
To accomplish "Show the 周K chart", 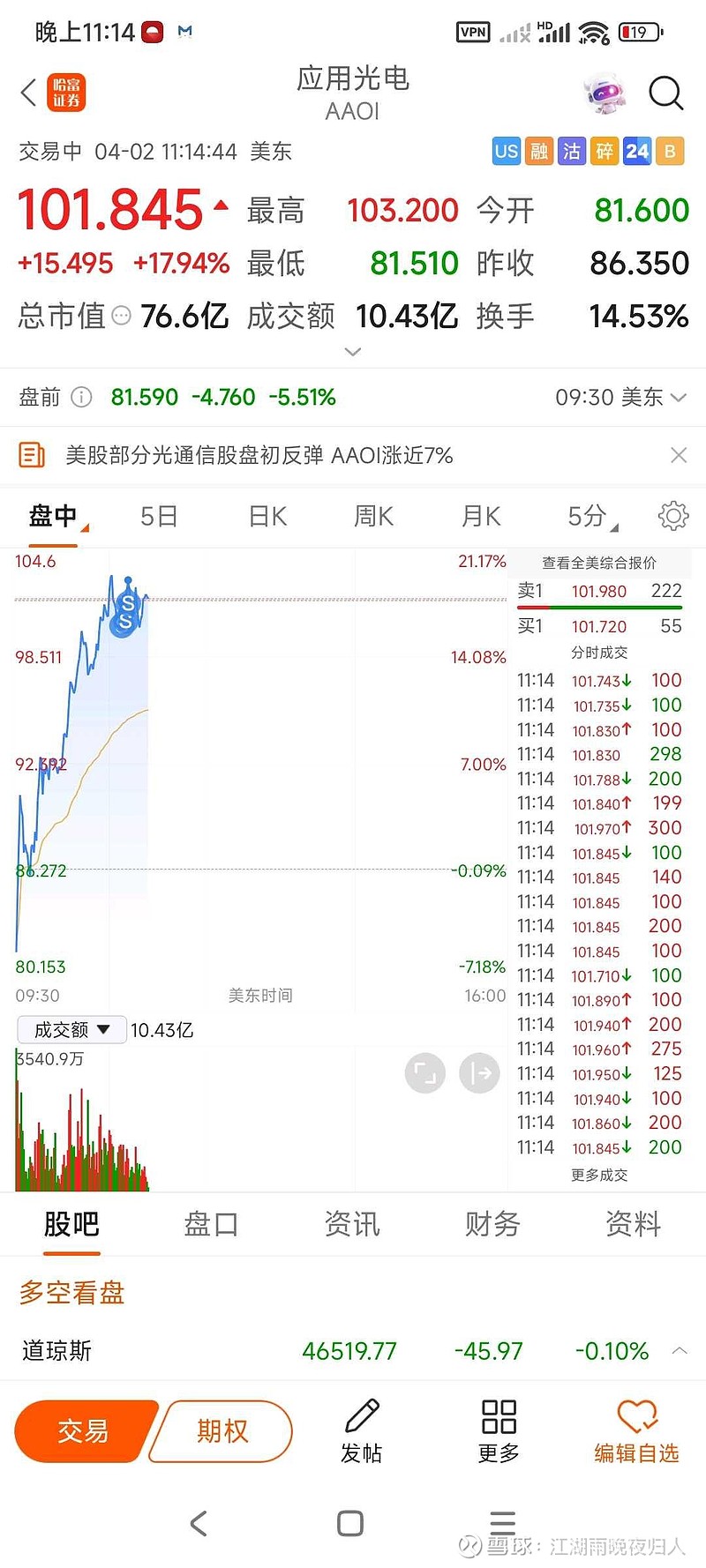I will pos(373,516).
